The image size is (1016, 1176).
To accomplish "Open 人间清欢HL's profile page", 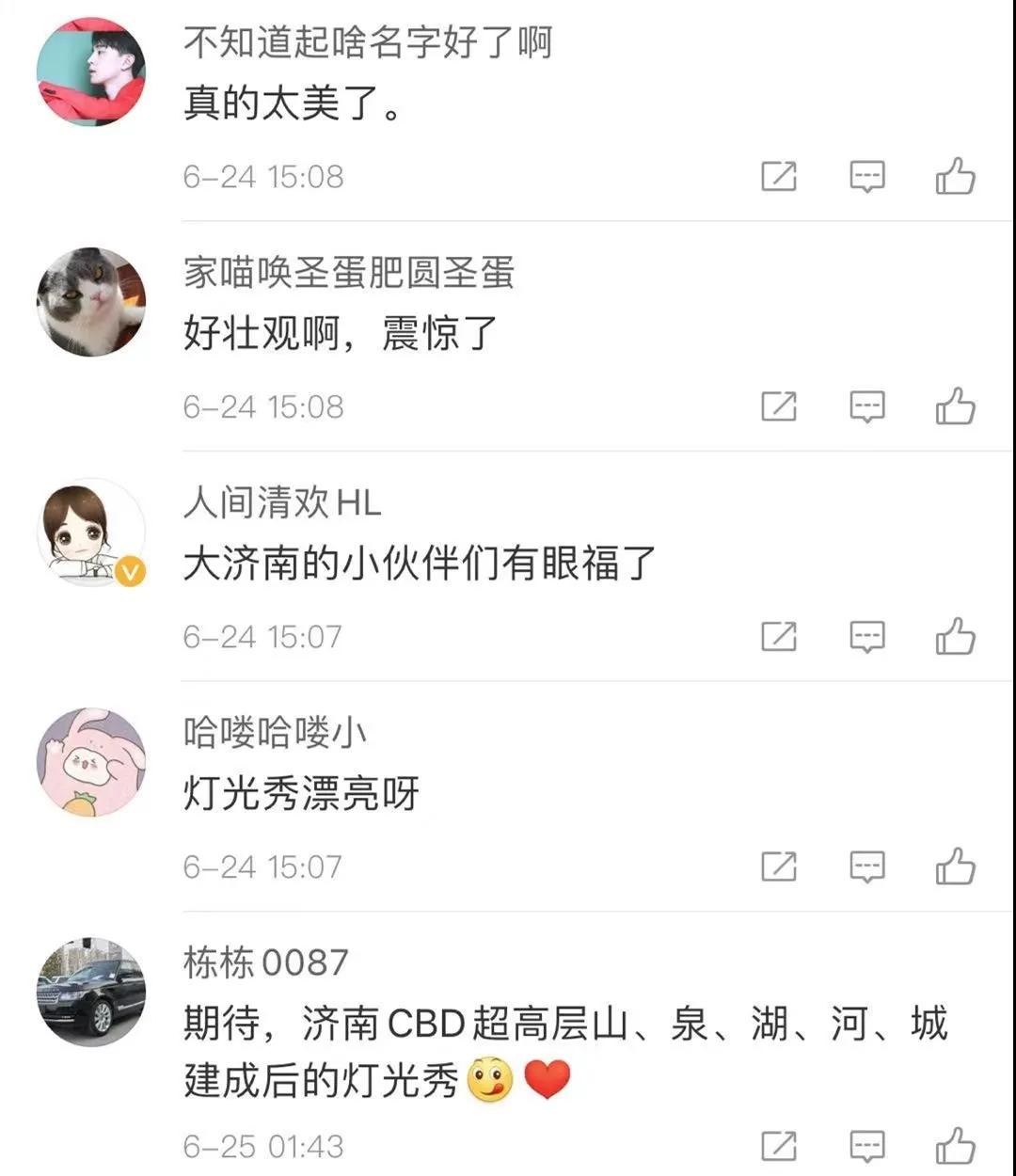I will pyautogui.click(x=91, y=532).
